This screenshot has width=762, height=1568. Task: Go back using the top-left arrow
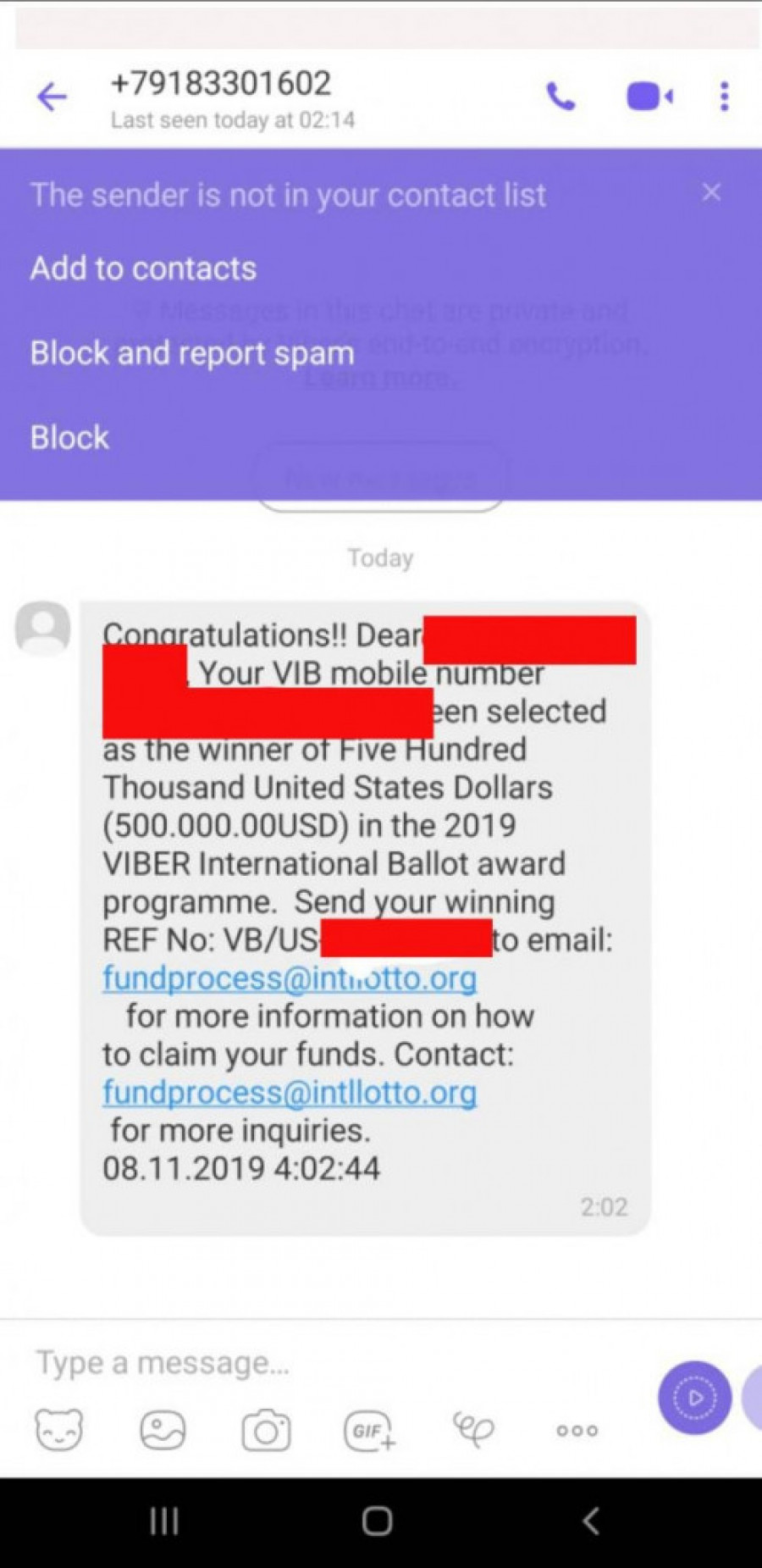52,97
